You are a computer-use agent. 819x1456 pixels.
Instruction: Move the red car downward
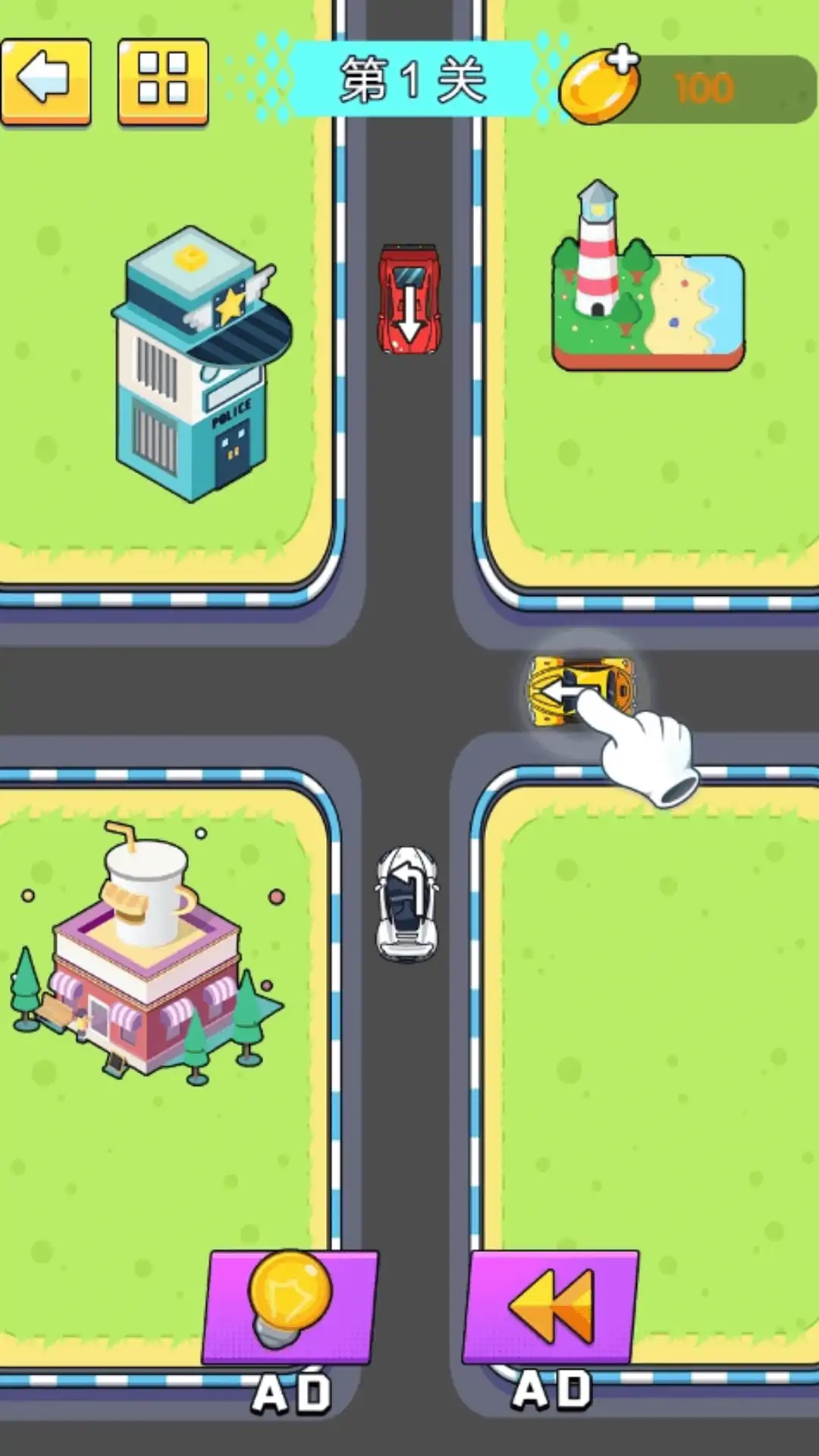coord(409,299)
